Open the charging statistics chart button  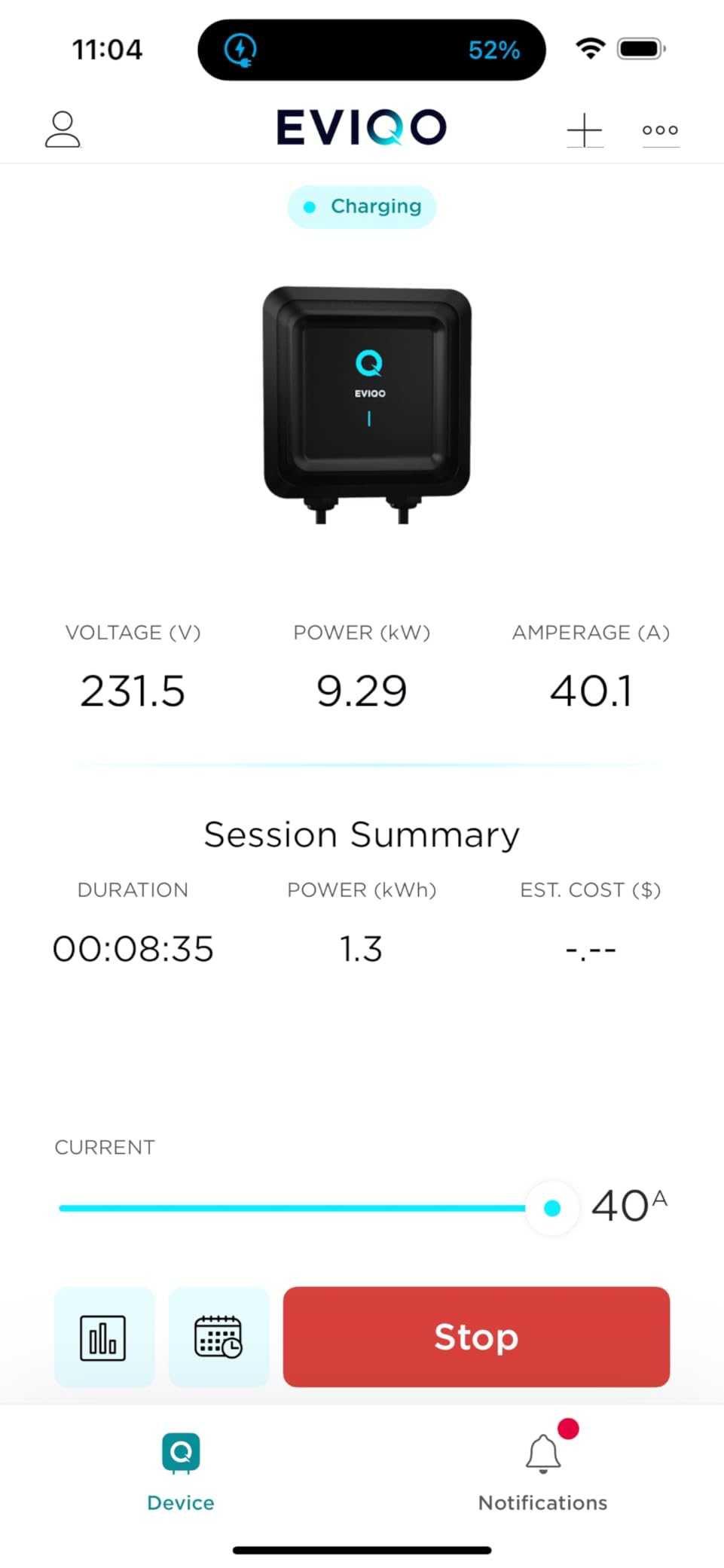pos(104,1337)
